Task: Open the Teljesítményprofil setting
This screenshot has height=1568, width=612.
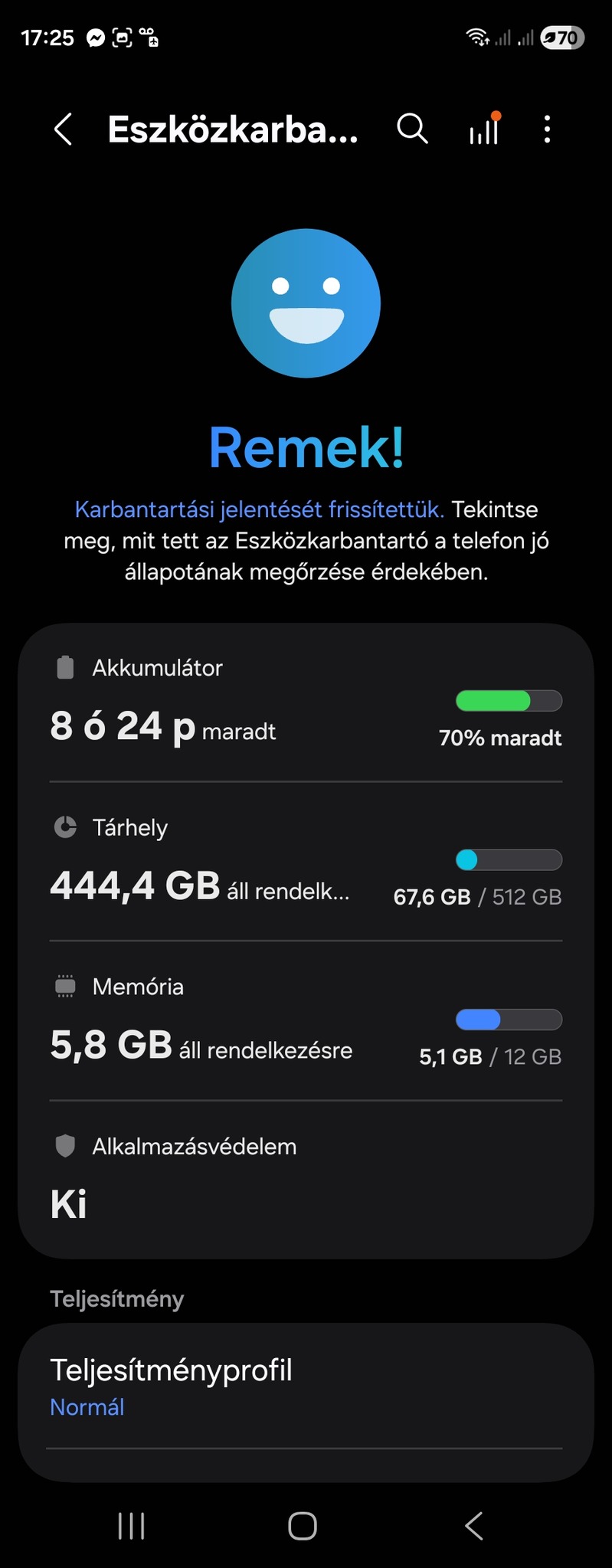Action: pos(306,1385)
